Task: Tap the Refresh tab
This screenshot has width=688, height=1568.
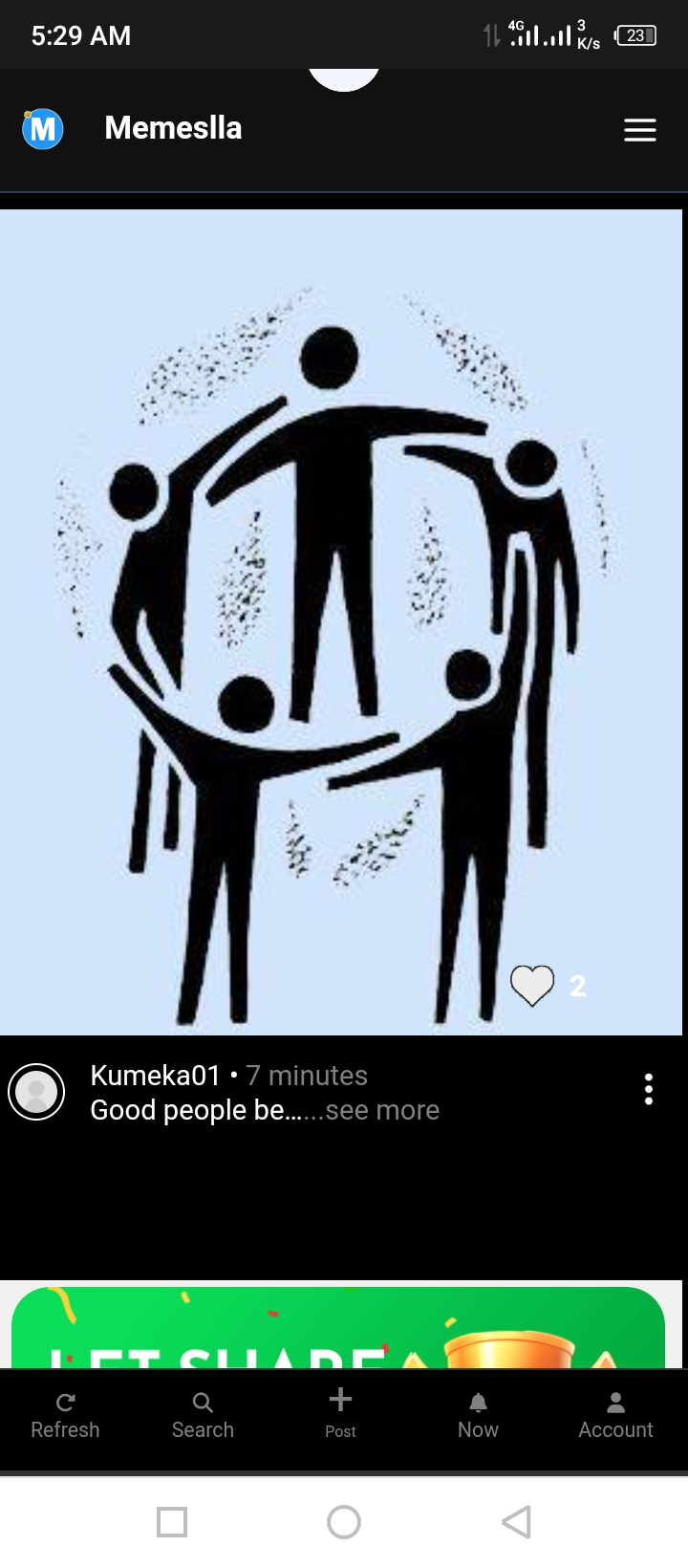Action: click(65, 1416)
